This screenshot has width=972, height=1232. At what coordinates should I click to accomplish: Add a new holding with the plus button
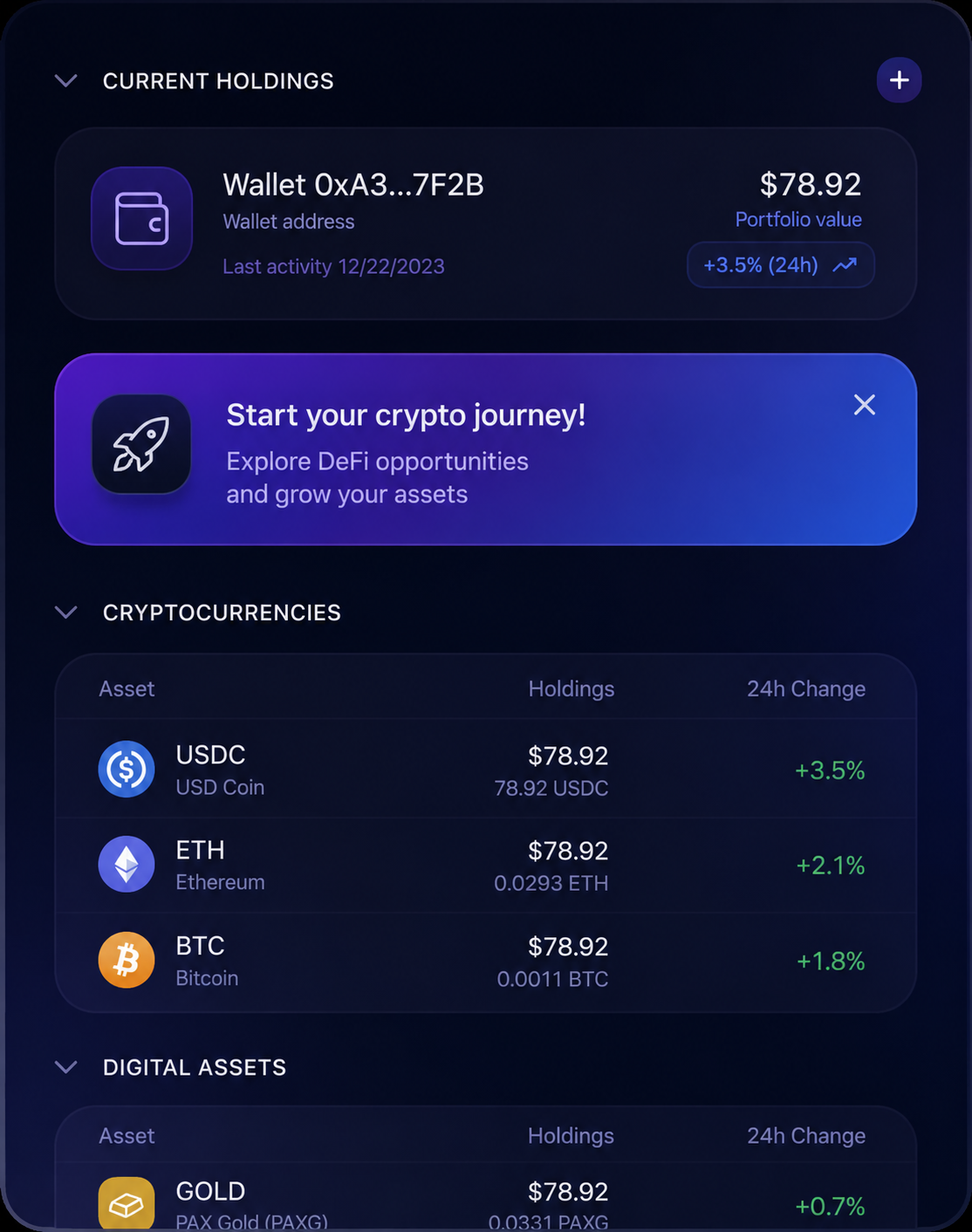click(899, 80)
